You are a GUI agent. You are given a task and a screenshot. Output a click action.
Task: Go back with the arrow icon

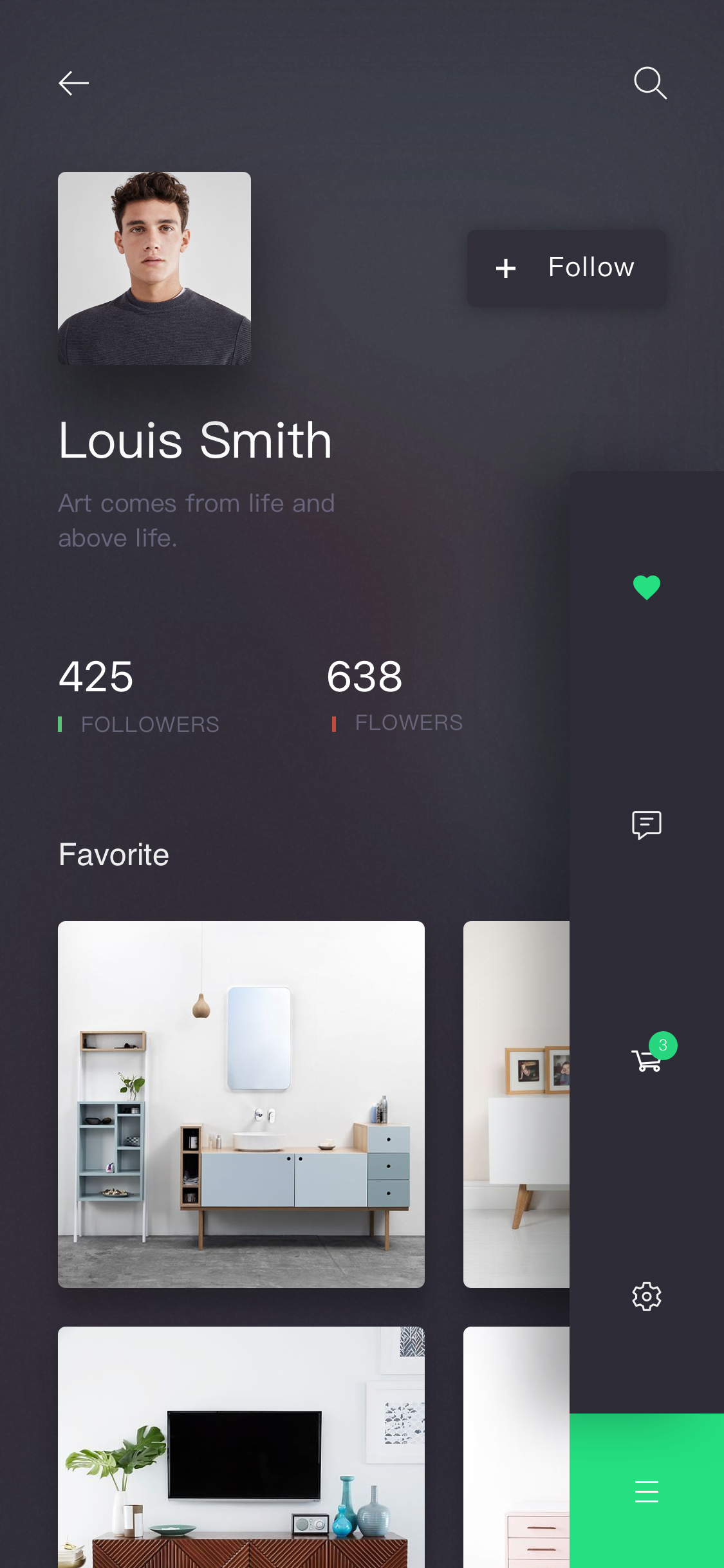tap(73, 83)
